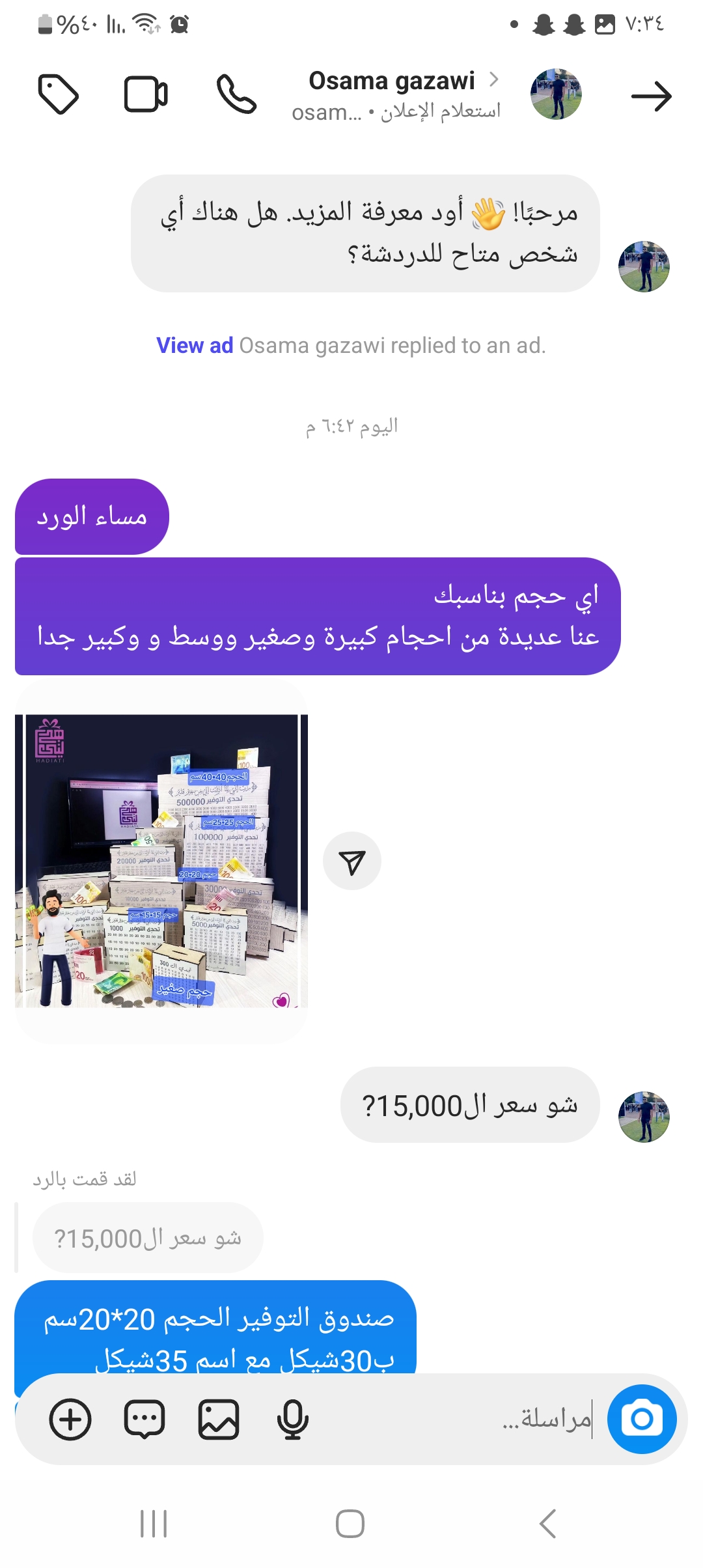Open saved replies bubble icon
Image resolution: width=703 pixels, height=1568 pixels.
[x=145, y=1419]
